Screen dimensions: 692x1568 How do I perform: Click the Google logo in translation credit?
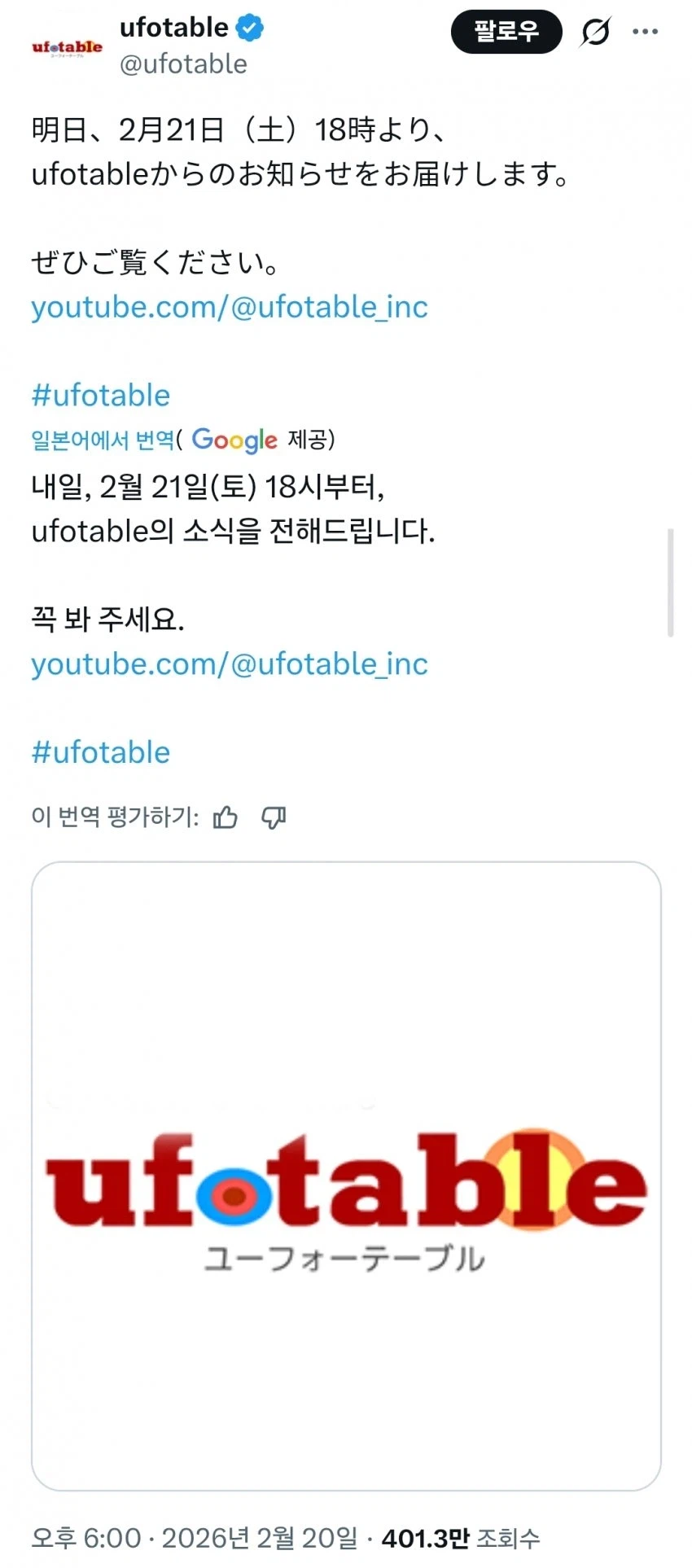234,440
